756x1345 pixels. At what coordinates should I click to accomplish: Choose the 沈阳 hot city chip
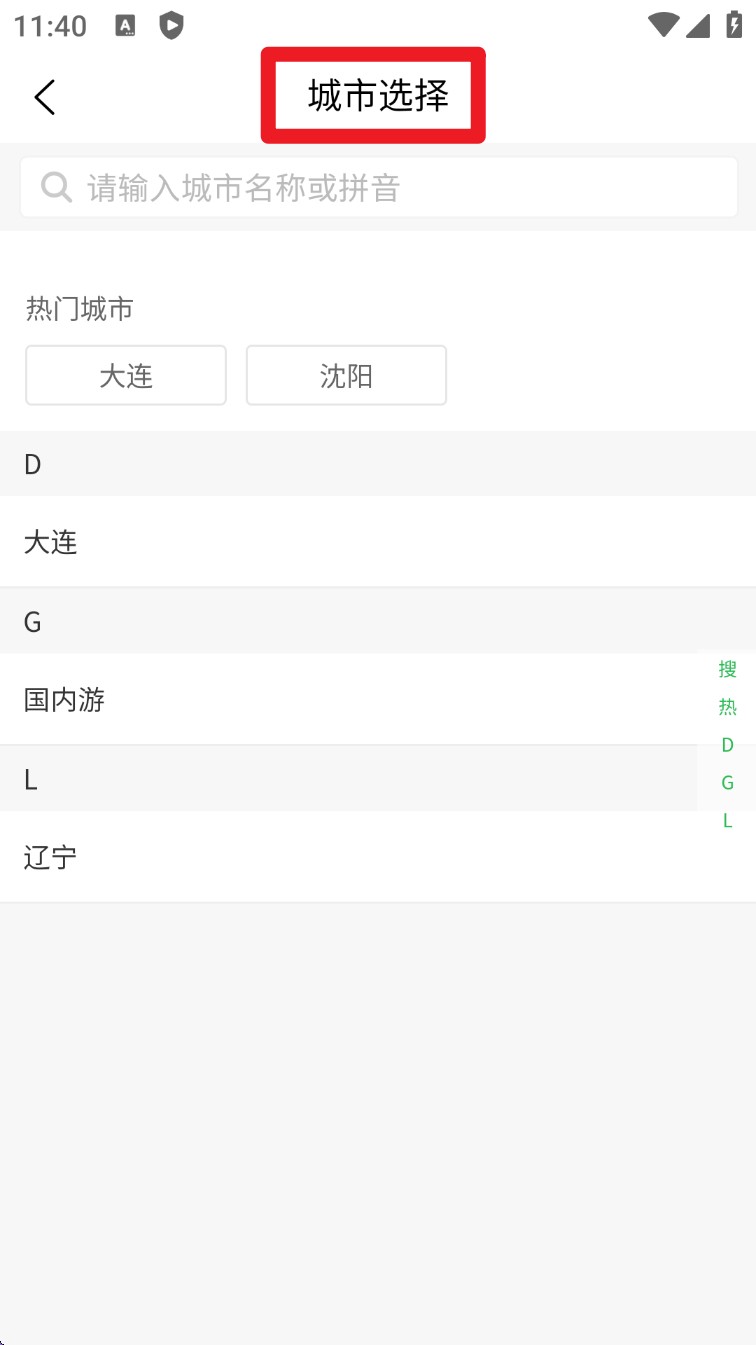point(346,375)
